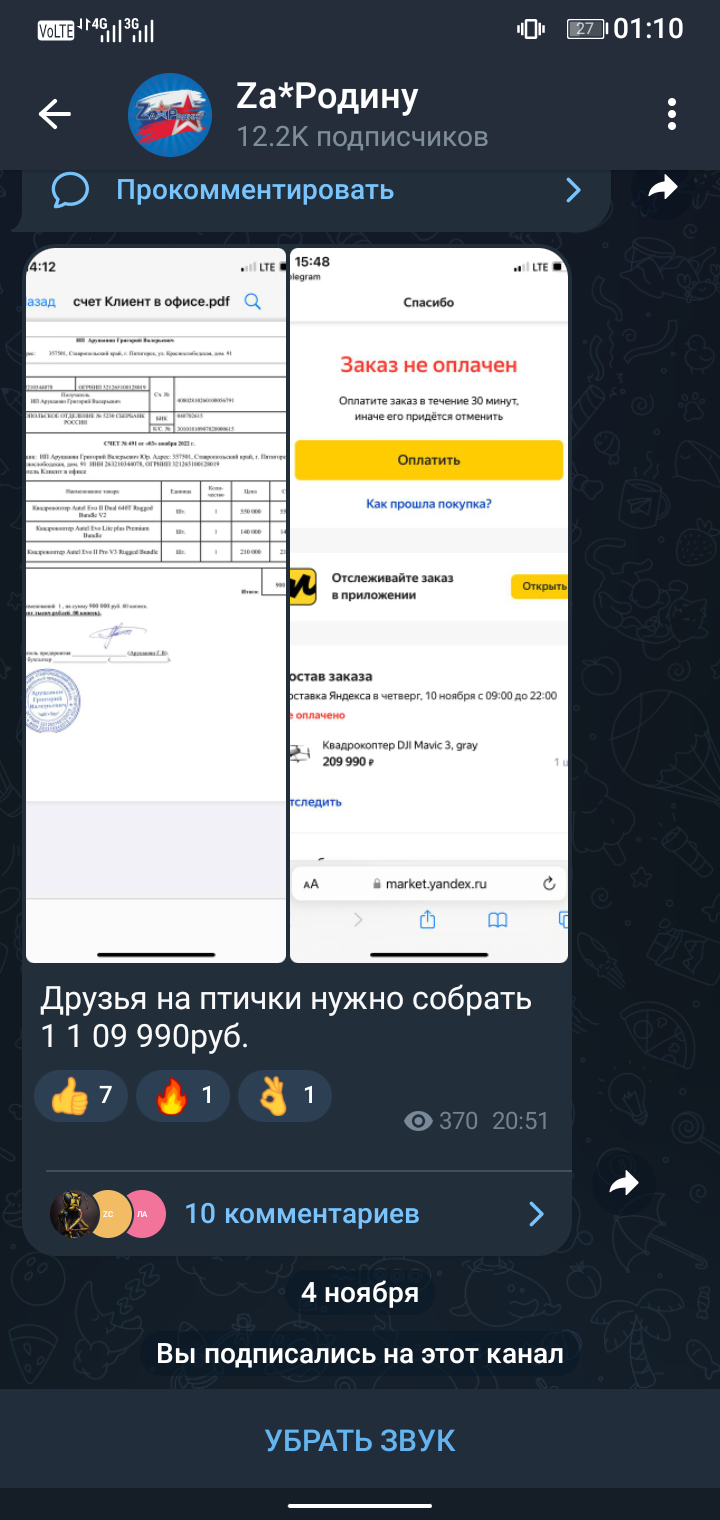Go back using the arrow
Viewport: 720px width, 1520px height.
(55, 114)
